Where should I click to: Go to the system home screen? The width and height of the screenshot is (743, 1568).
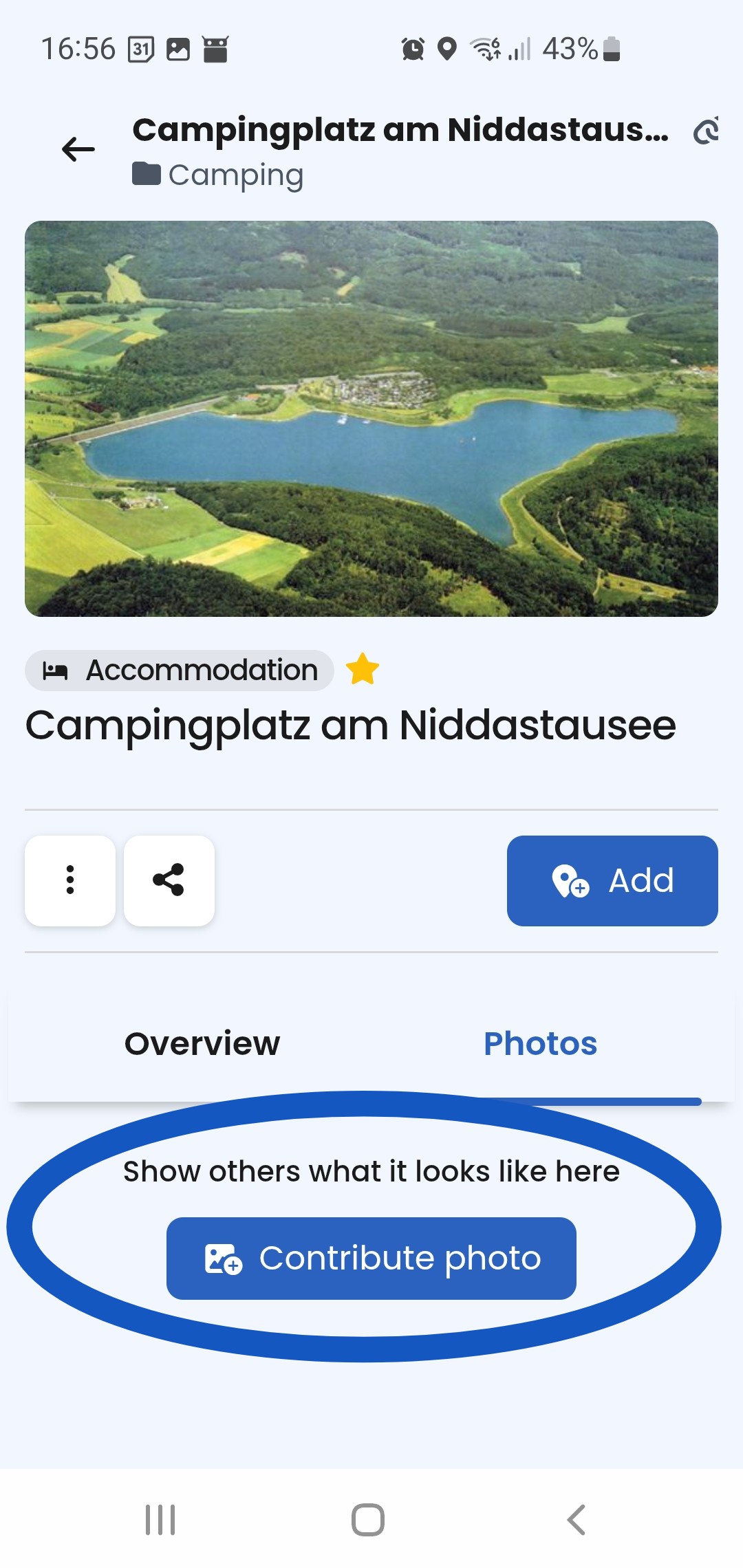tap(368, 1520)
